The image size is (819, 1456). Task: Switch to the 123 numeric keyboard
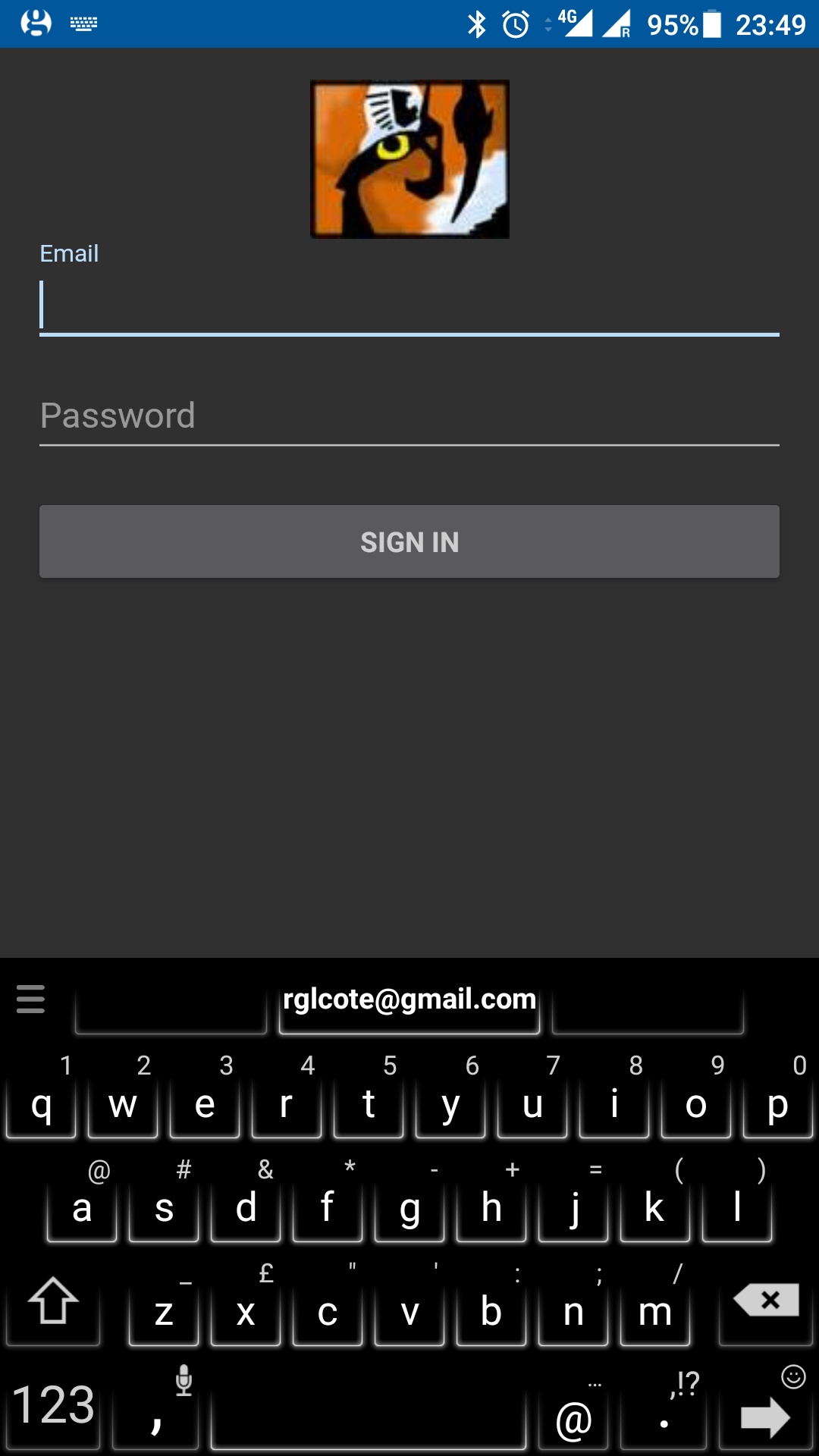click(x=53, y=1405)
